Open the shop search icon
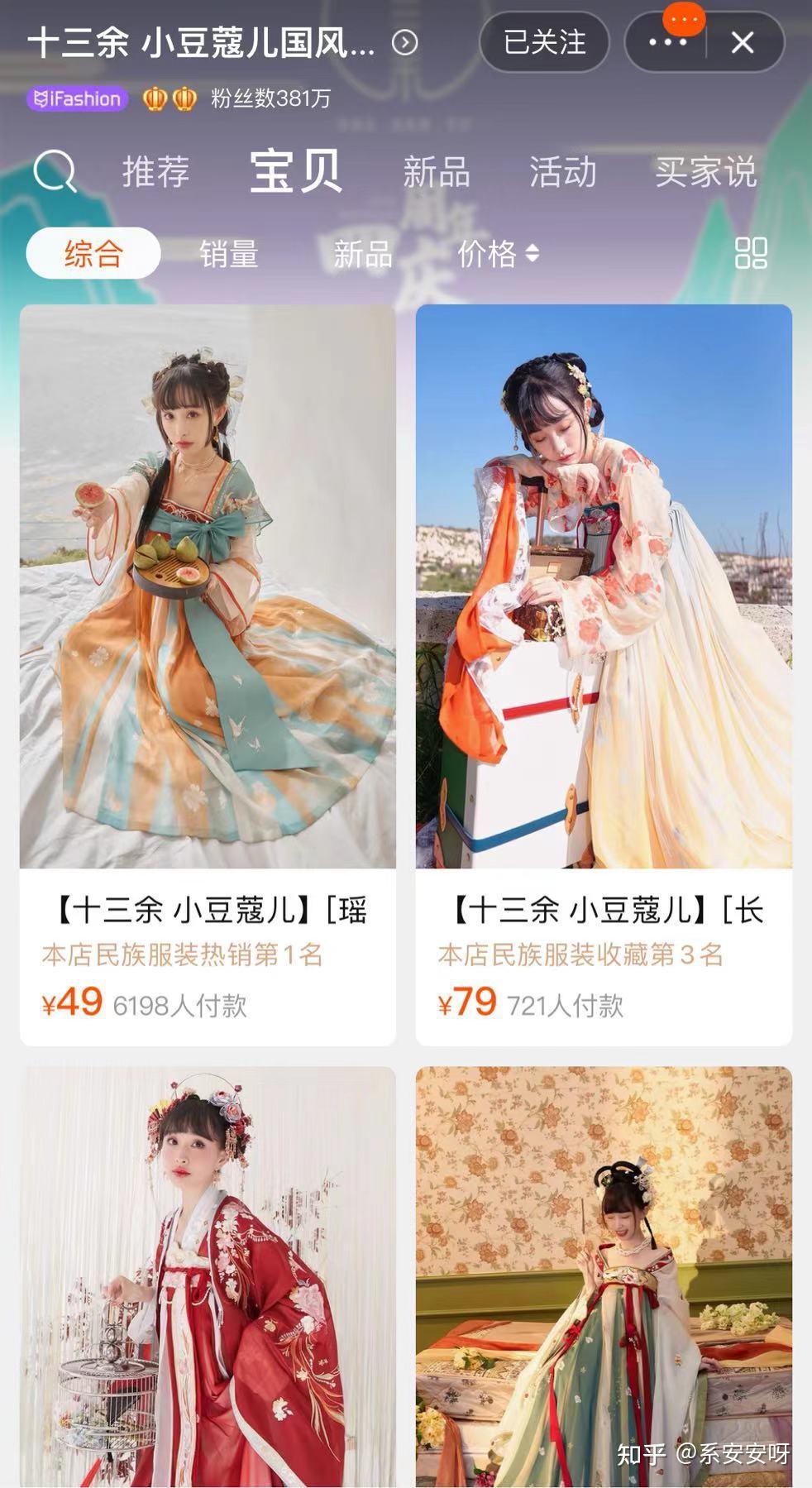 [x=55, y=171]
